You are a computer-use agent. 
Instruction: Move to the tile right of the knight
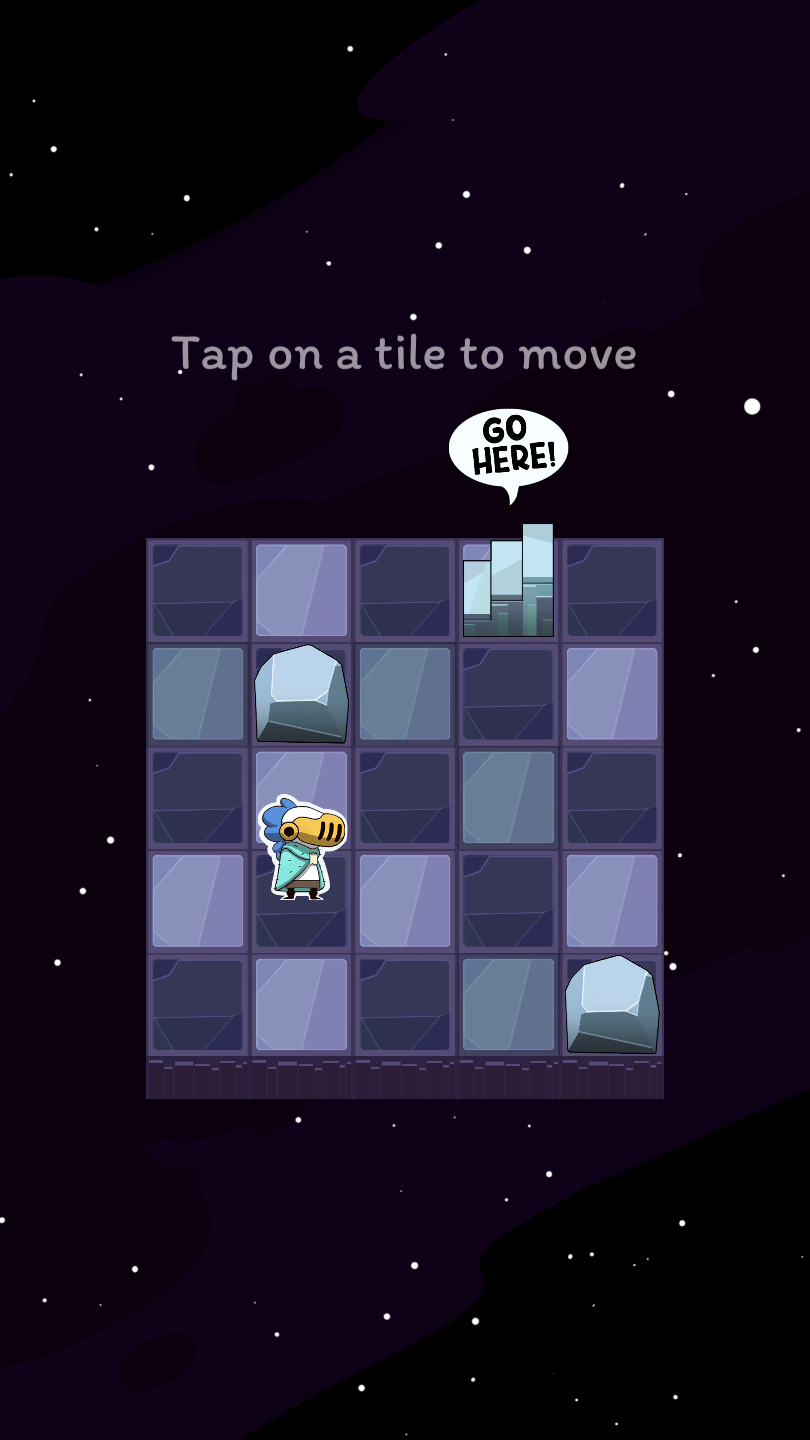point(405,901)
